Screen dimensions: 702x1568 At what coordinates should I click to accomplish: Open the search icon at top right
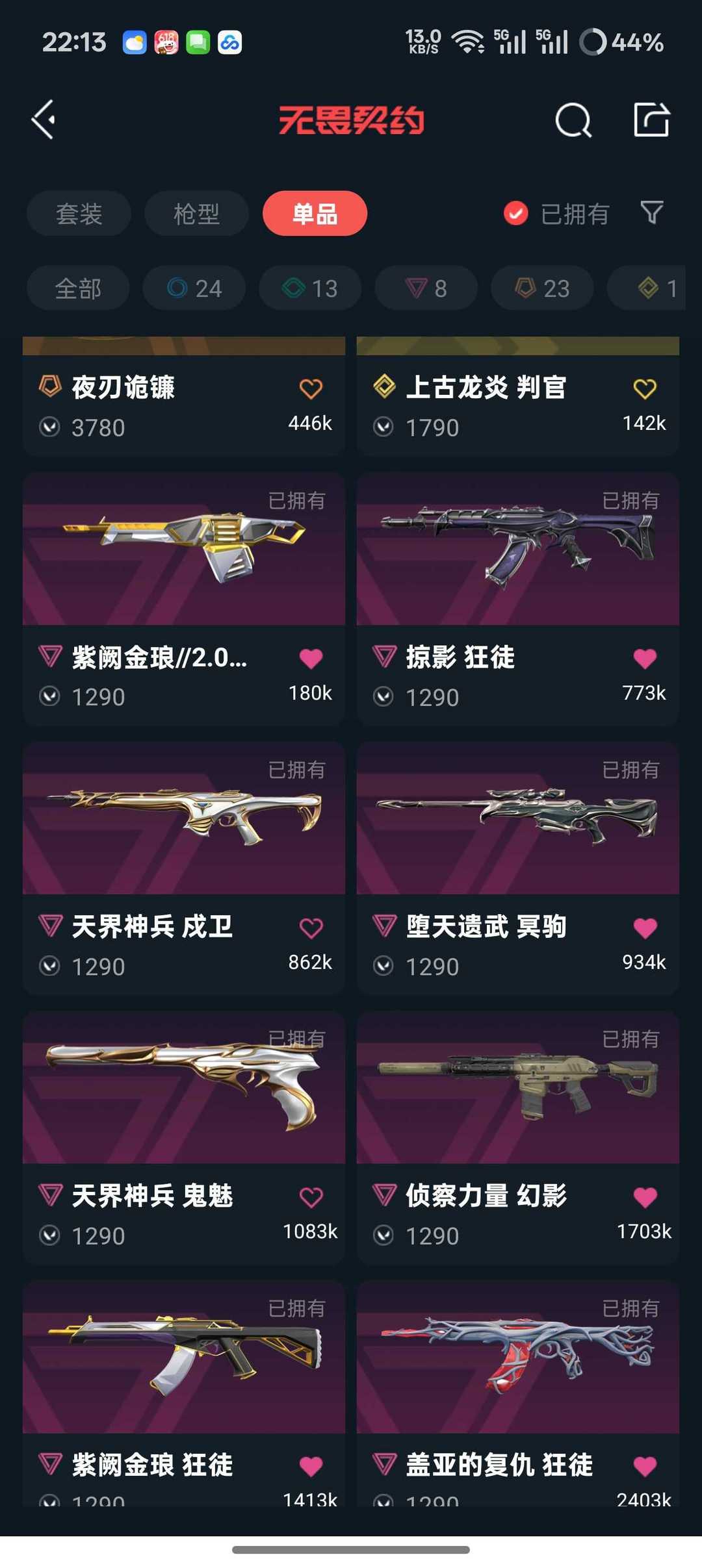click(x=573, y=120)
